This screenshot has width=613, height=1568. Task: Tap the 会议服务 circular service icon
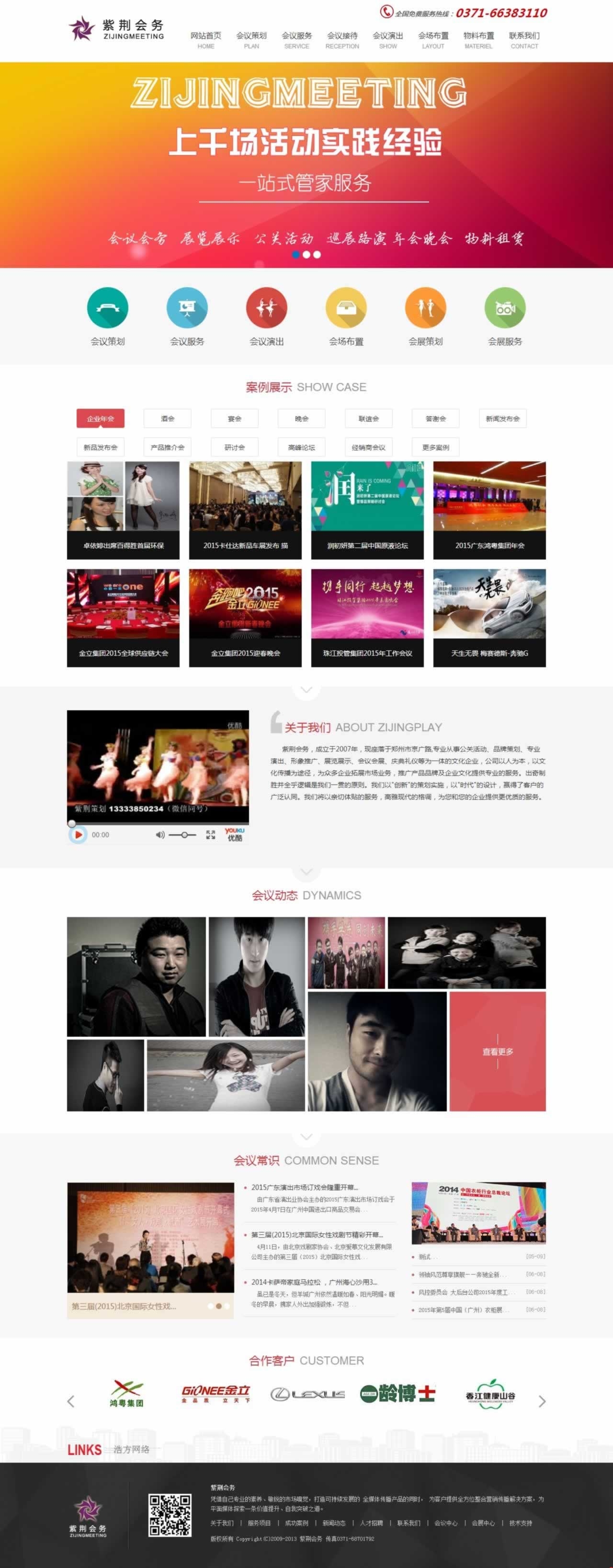pyautogui.click(x=187, y=307)
